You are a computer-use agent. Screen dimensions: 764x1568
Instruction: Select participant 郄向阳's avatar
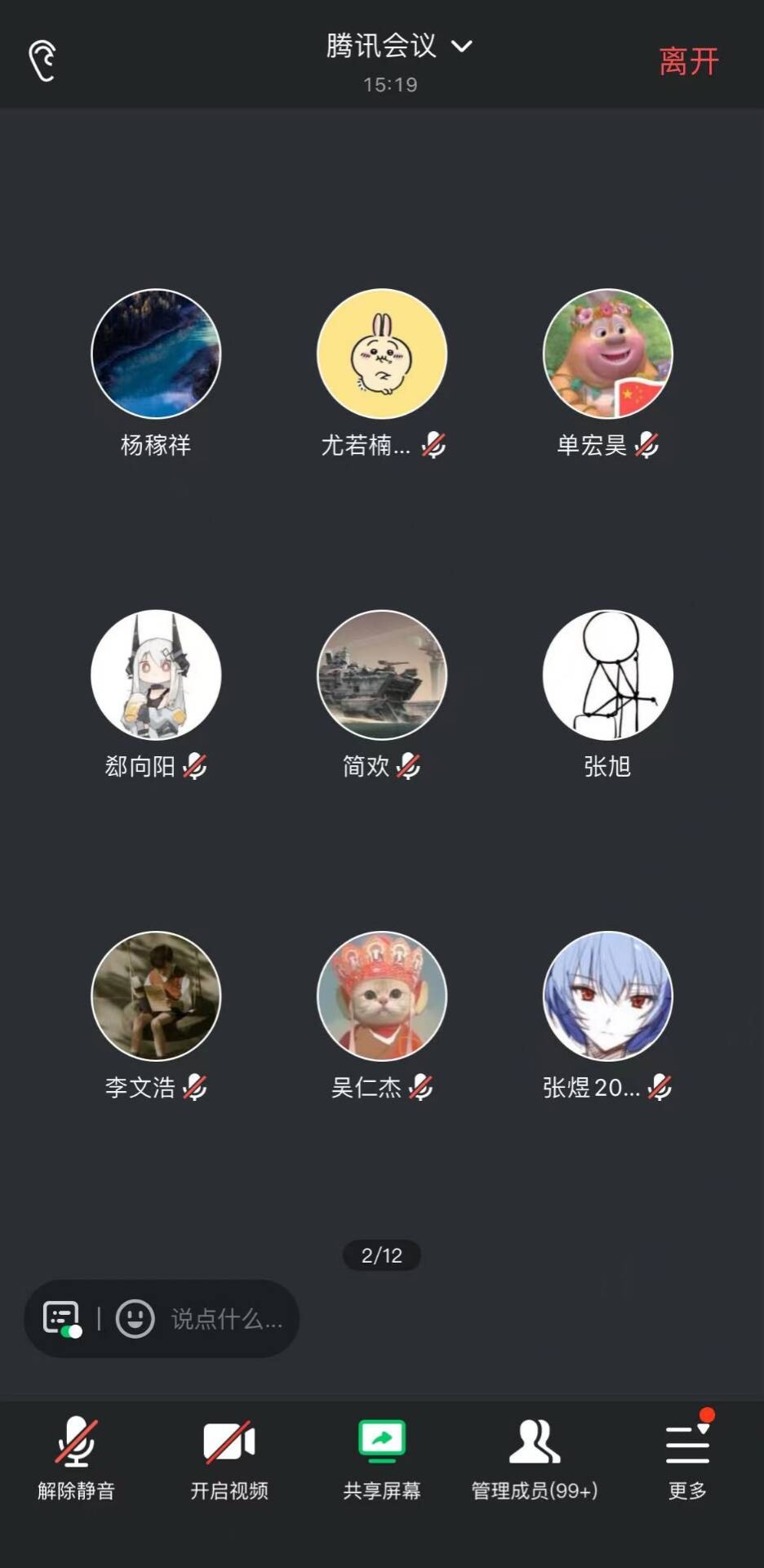pos(156,675)
